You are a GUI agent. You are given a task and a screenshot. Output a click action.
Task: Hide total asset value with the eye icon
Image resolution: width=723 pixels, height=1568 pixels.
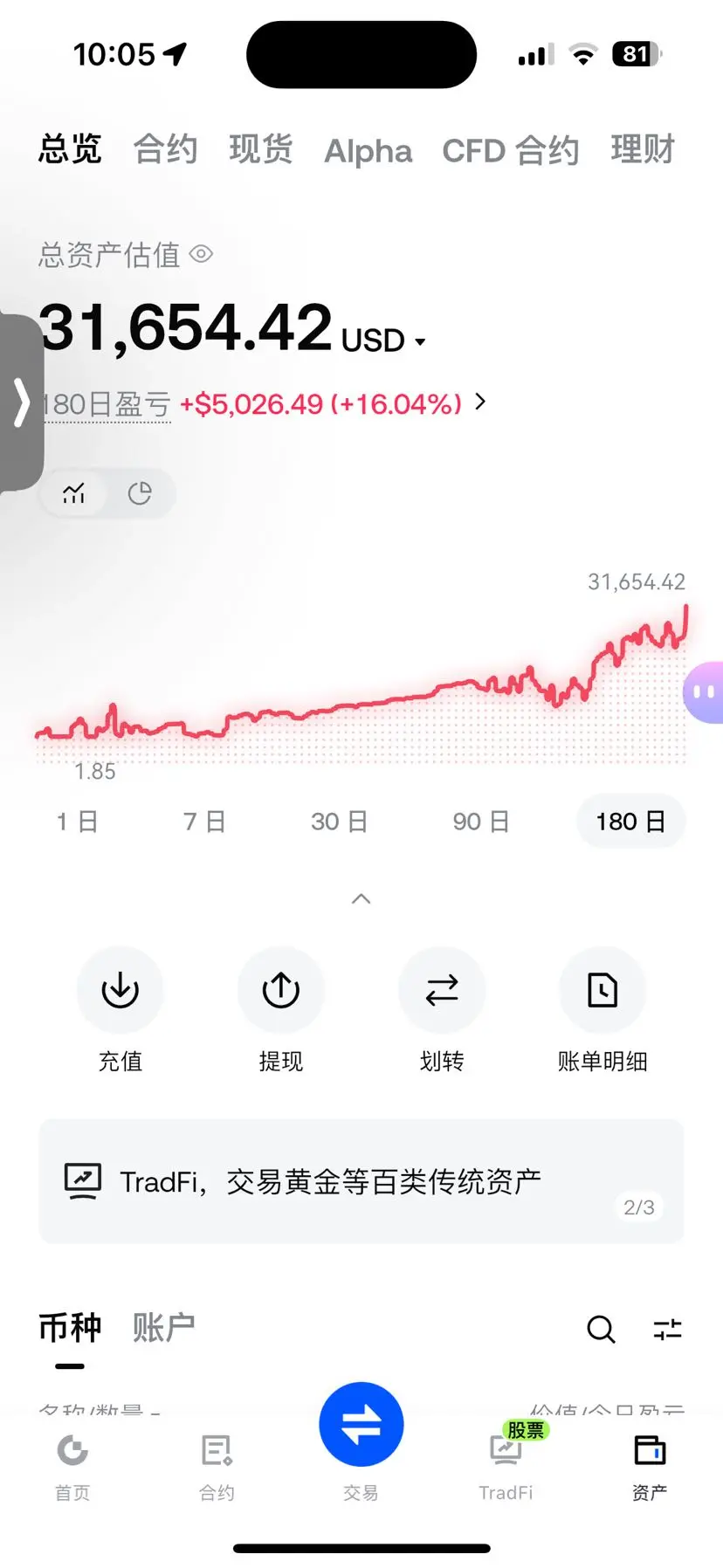[202, 254]
